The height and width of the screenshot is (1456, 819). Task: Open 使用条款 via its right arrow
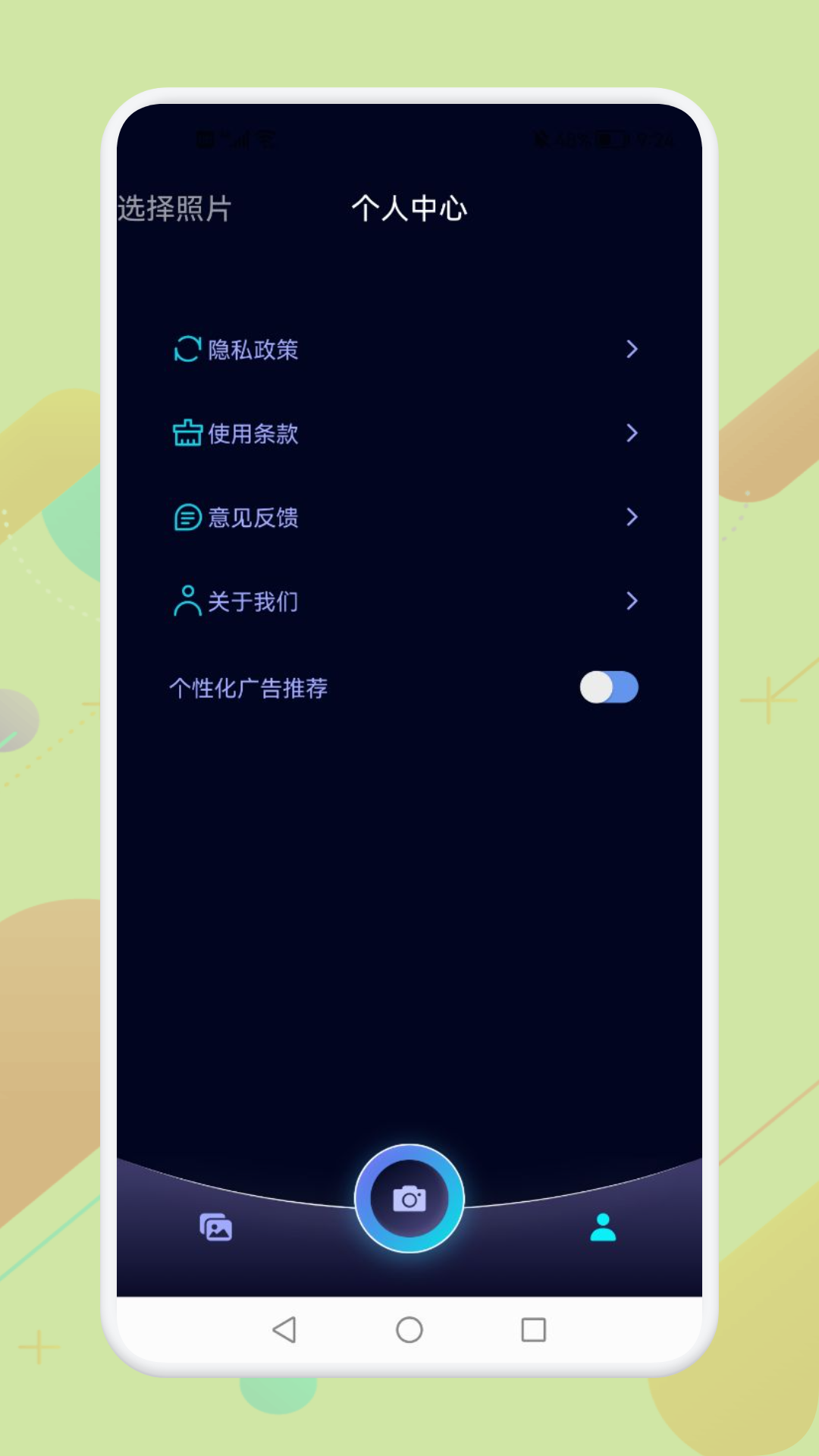pos(632,433)
